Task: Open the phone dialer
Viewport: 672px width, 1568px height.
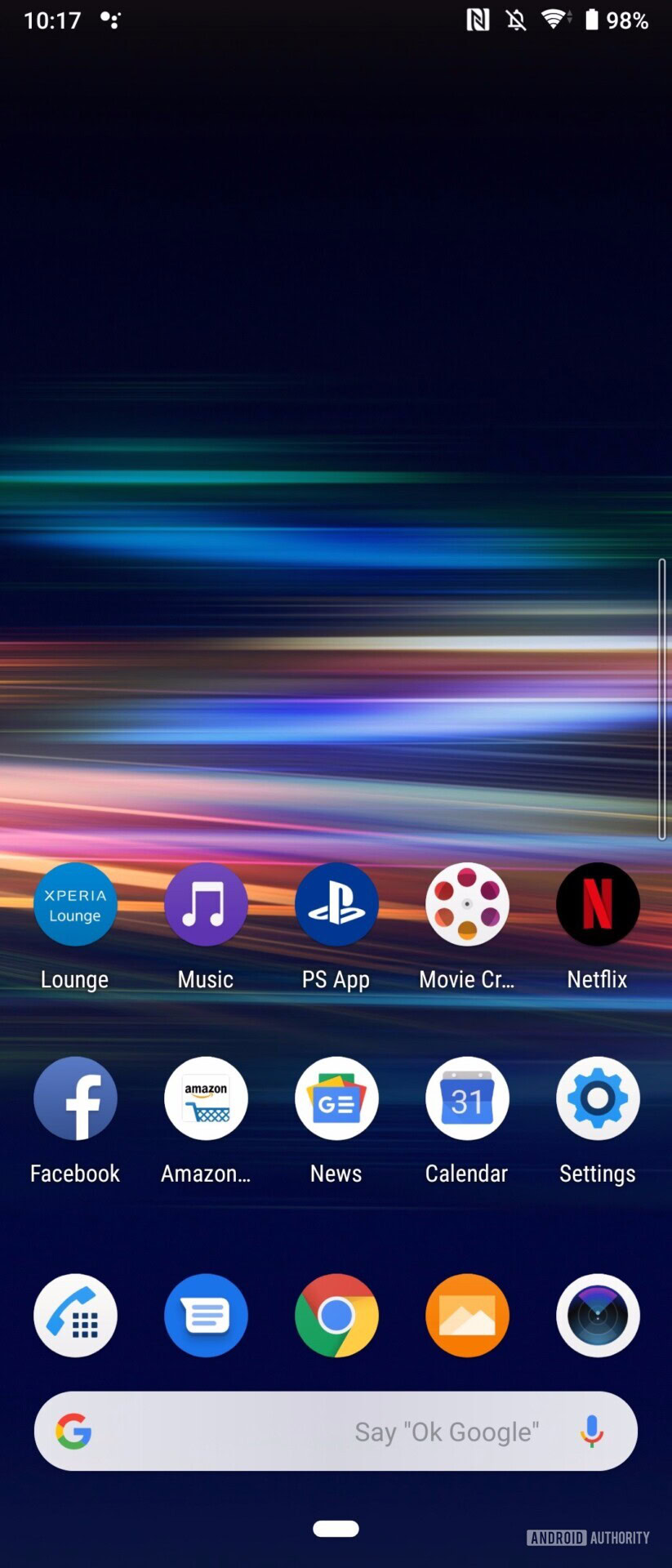Action: coord(75,1316)
